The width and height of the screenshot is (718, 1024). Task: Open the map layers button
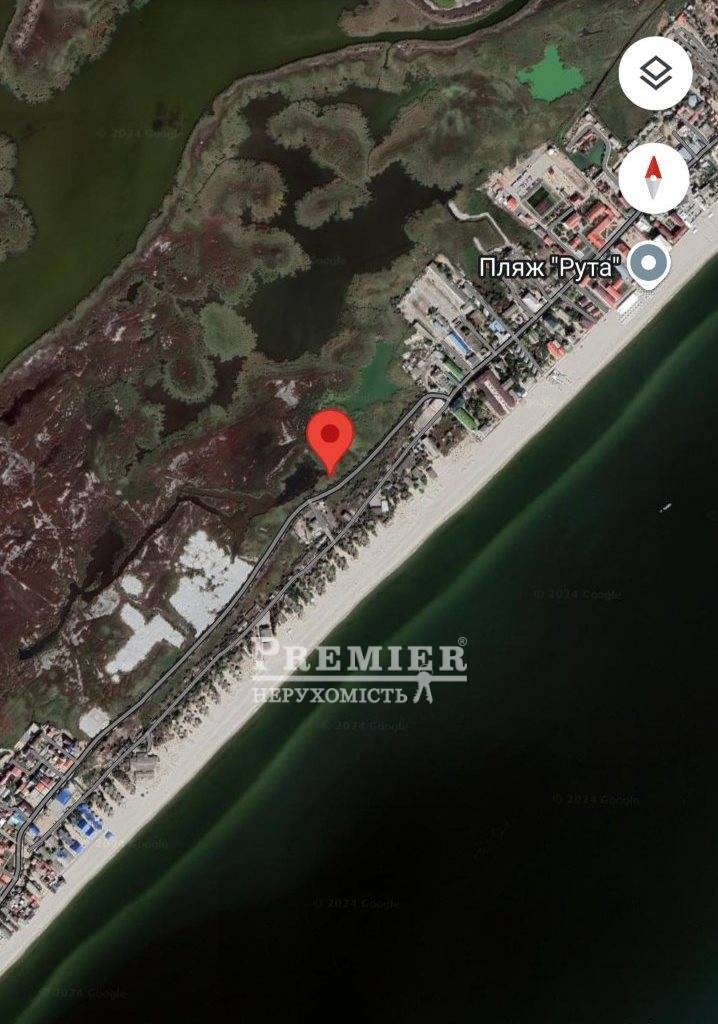[x=654, y=72]
